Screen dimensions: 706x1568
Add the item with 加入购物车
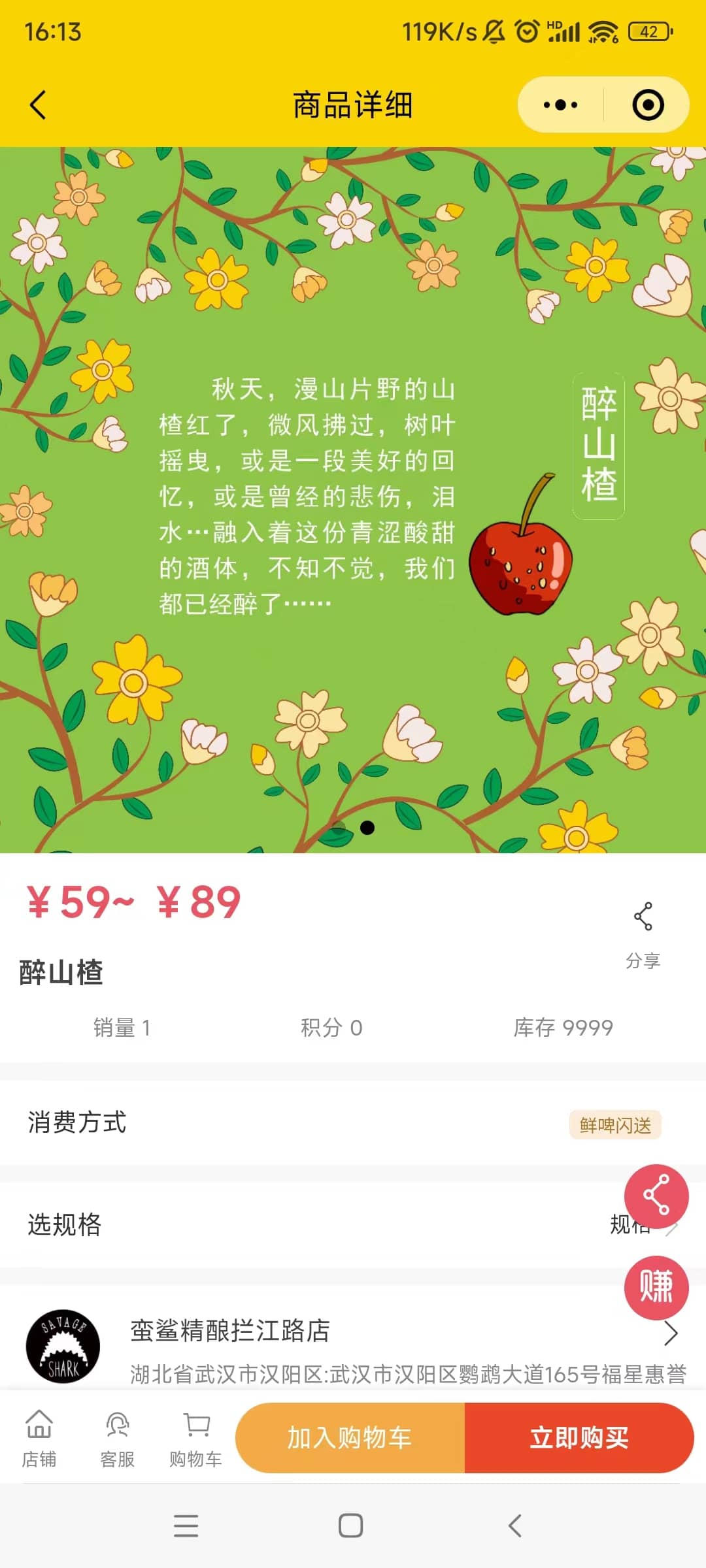pos(350,1437)
